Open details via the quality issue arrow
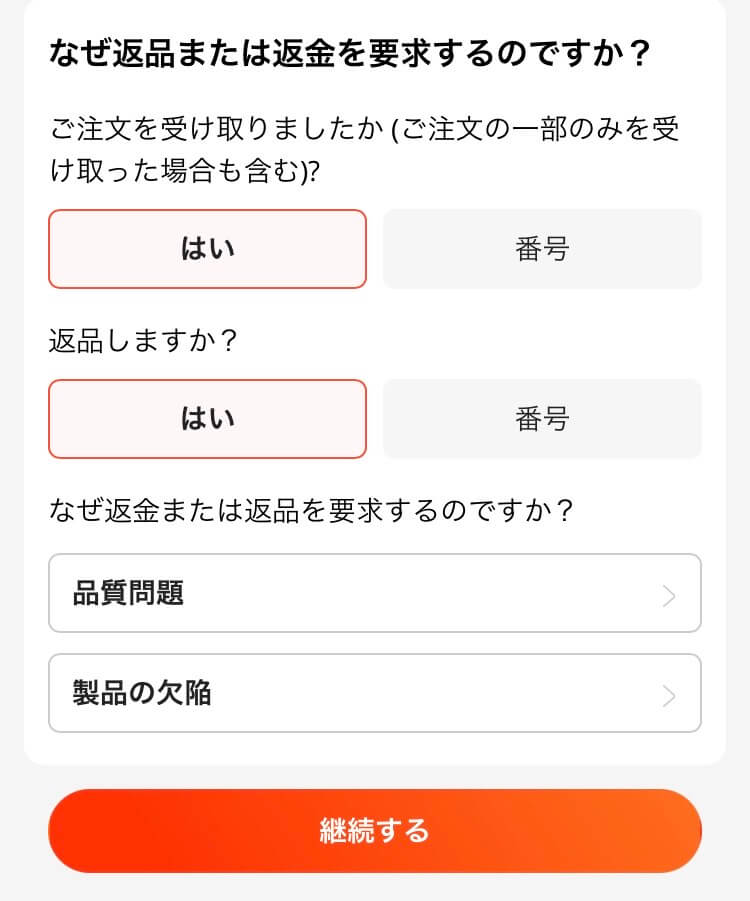Viewport: 750px width, 901px height. [x=668, y=594]
